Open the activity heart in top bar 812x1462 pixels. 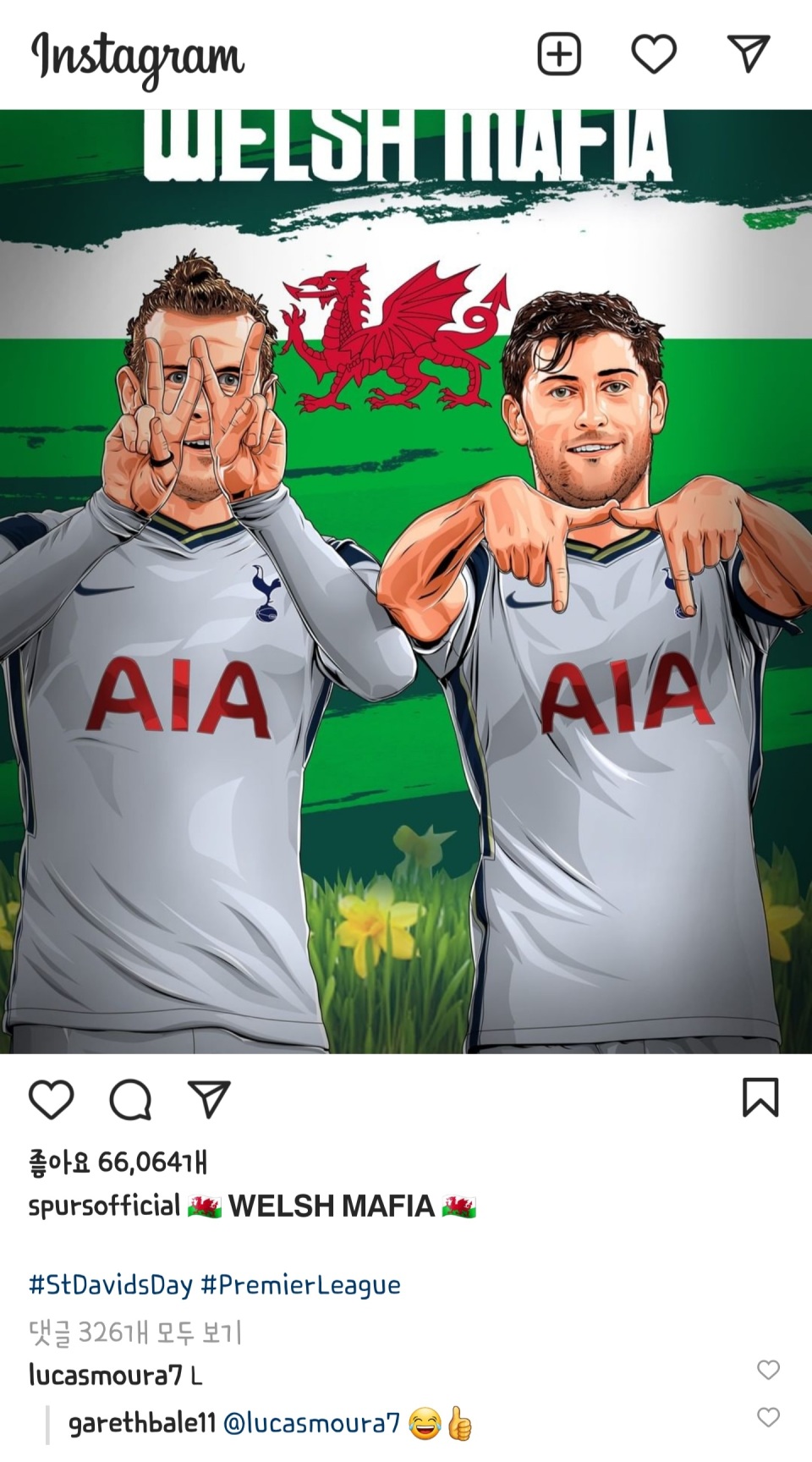pyautogui.click(x=654, y=55)
